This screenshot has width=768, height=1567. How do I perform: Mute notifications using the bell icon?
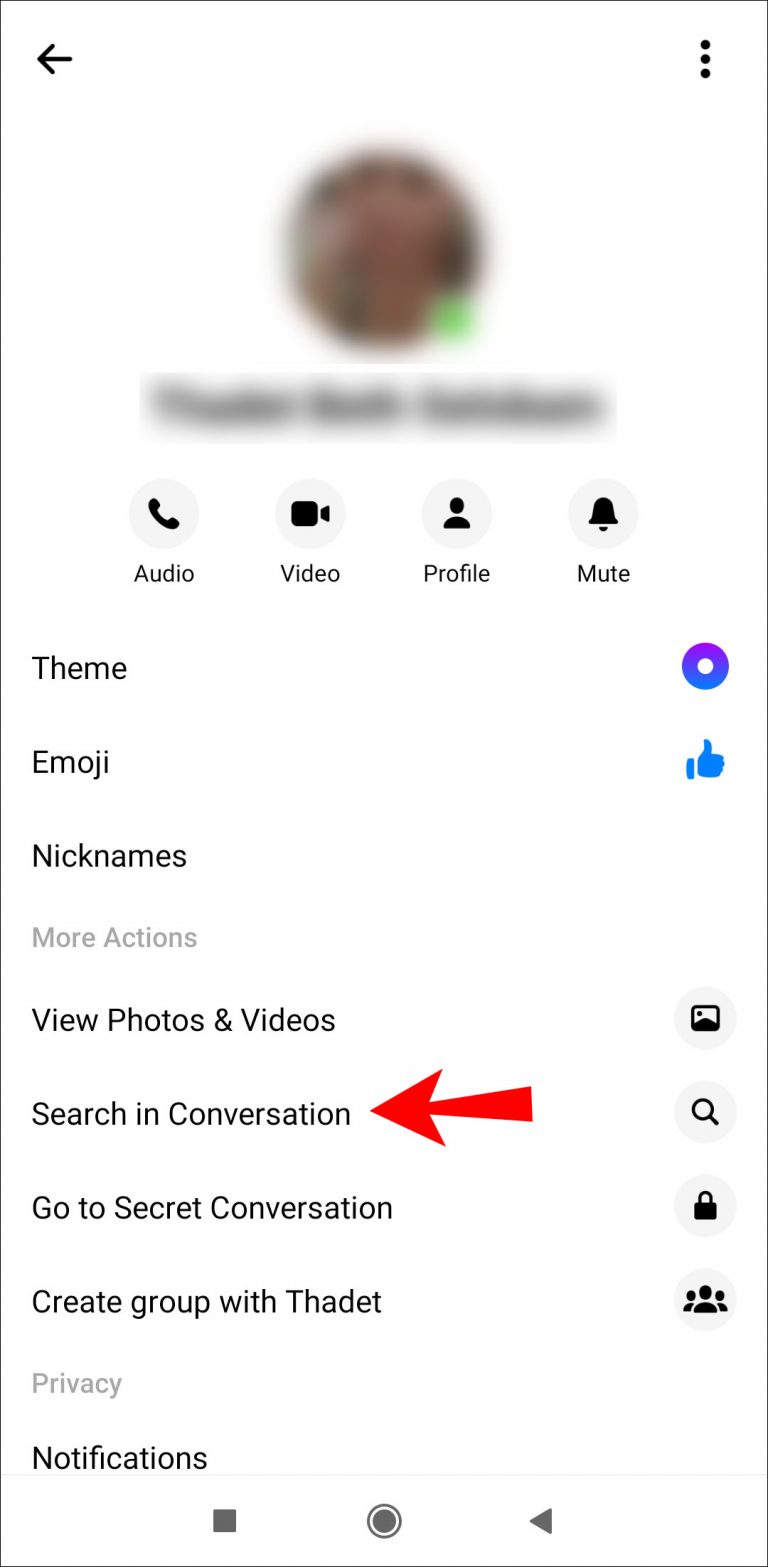coord(603,513)
